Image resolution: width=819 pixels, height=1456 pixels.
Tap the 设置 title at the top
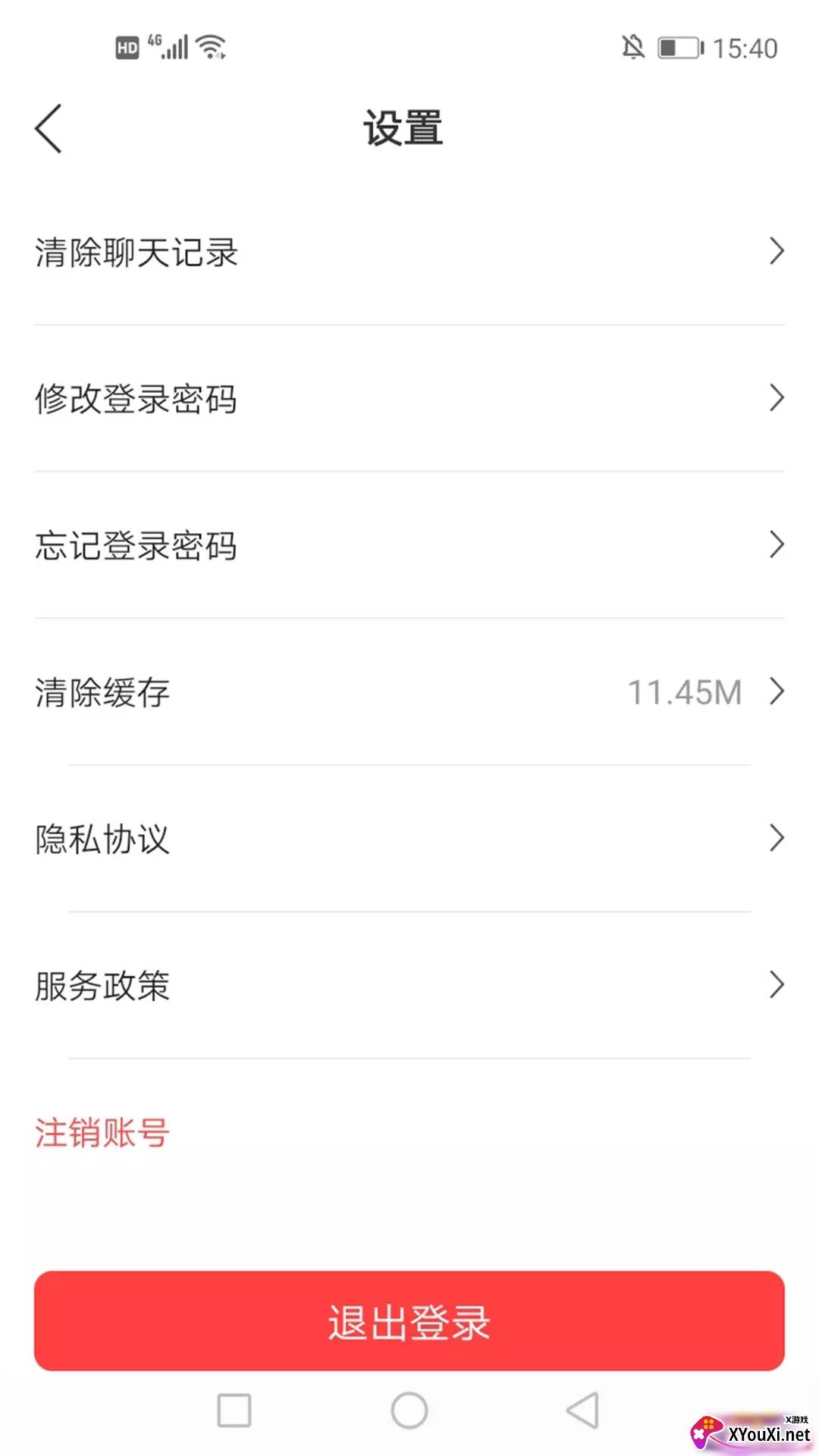[402, 127]
